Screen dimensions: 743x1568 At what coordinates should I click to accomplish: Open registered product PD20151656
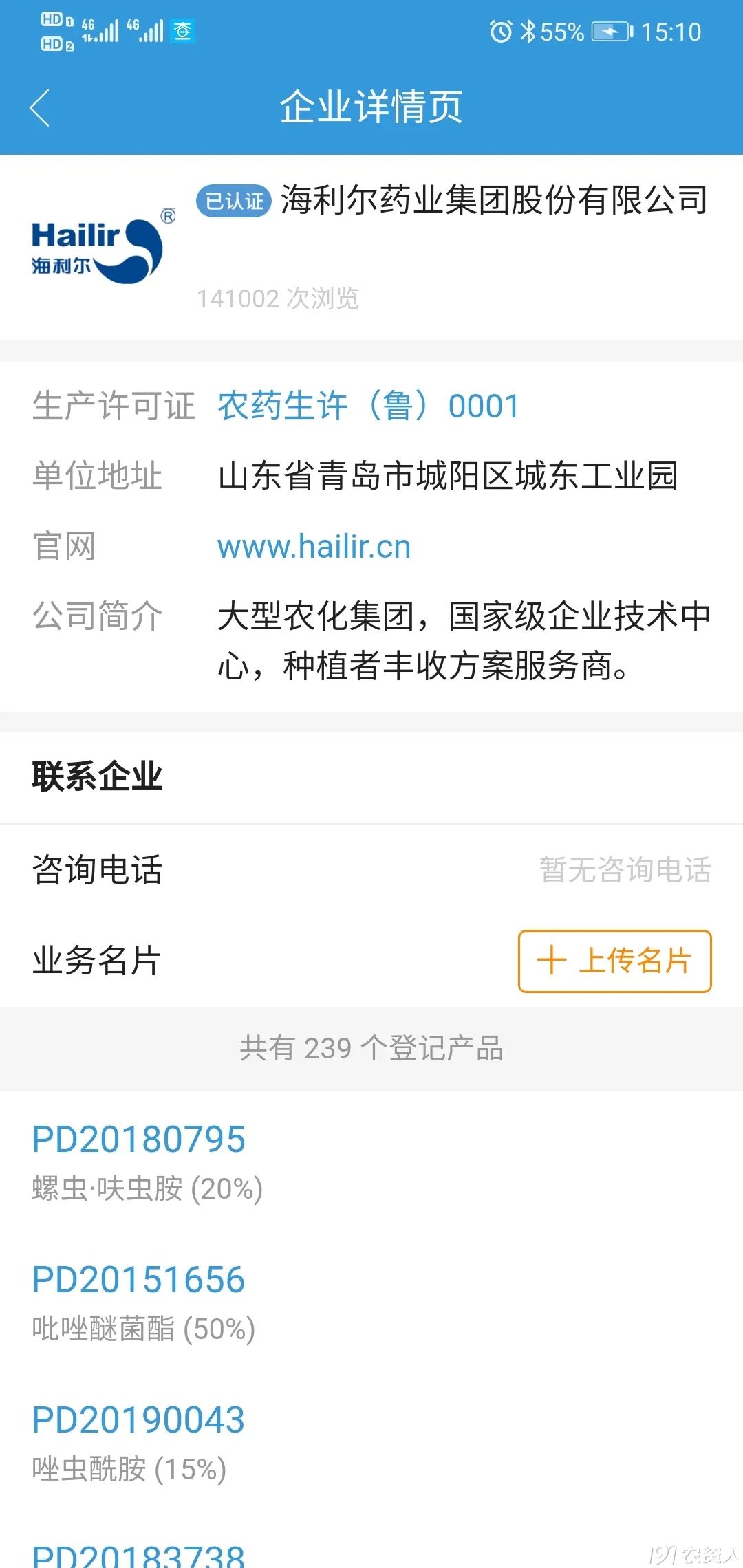pyautogui.click(x=138, y=1280)
